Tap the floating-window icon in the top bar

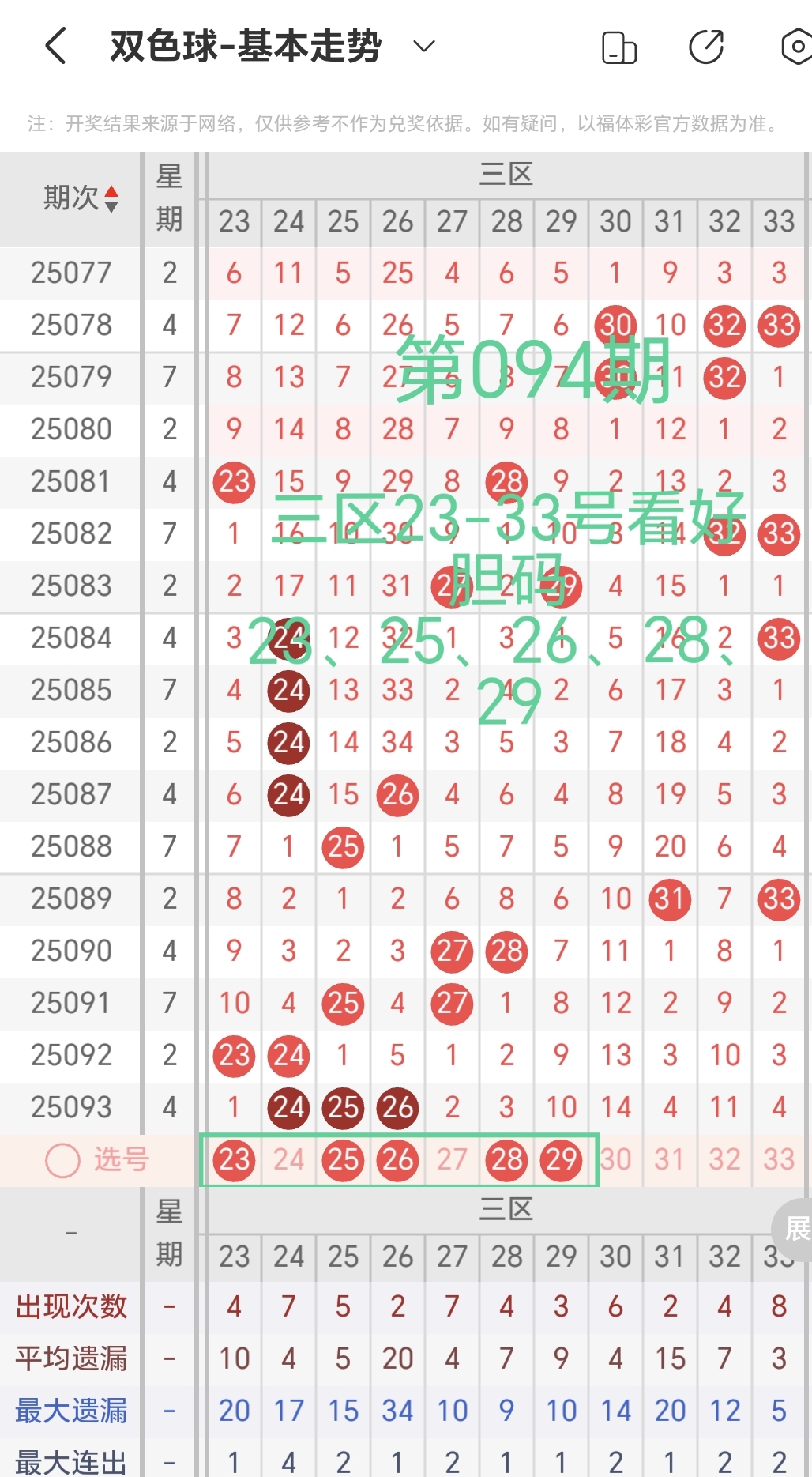618,47
